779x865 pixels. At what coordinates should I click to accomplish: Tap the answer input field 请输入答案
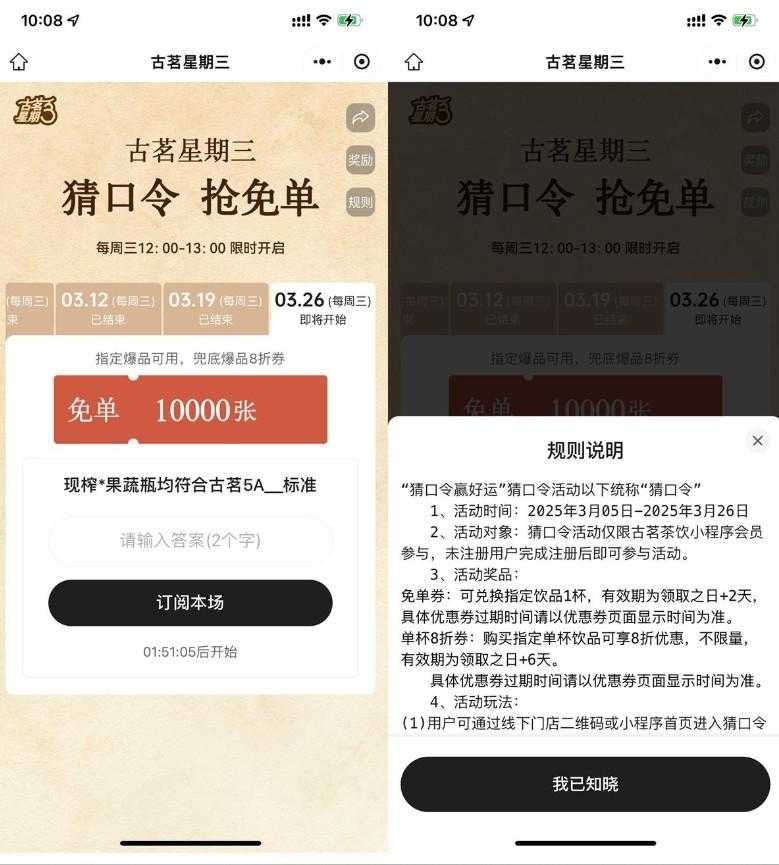pyautogui.click(x=190, y=540)
